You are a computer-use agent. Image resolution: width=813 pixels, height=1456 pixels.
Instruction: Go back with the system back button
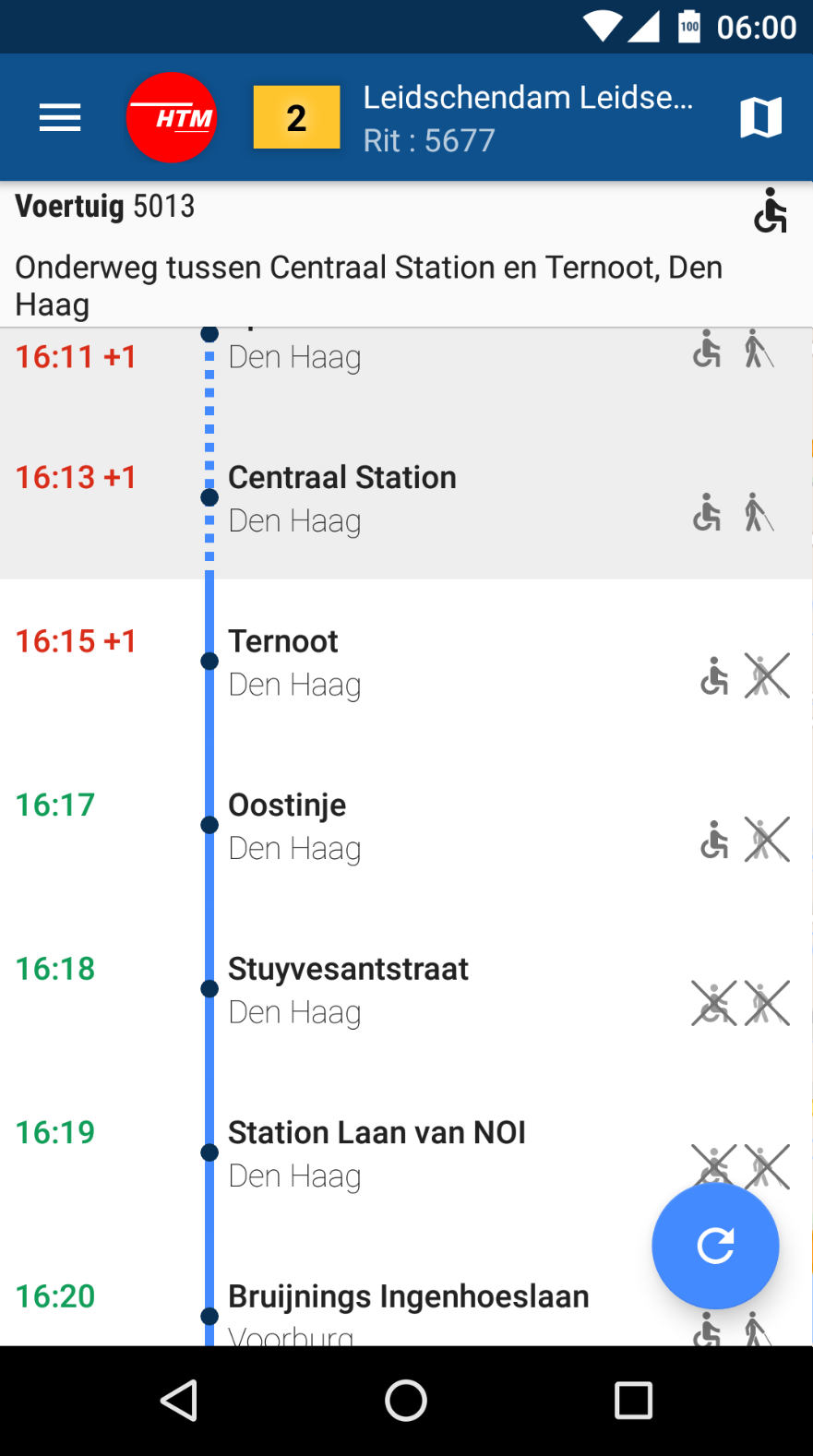pos(179,1401)
